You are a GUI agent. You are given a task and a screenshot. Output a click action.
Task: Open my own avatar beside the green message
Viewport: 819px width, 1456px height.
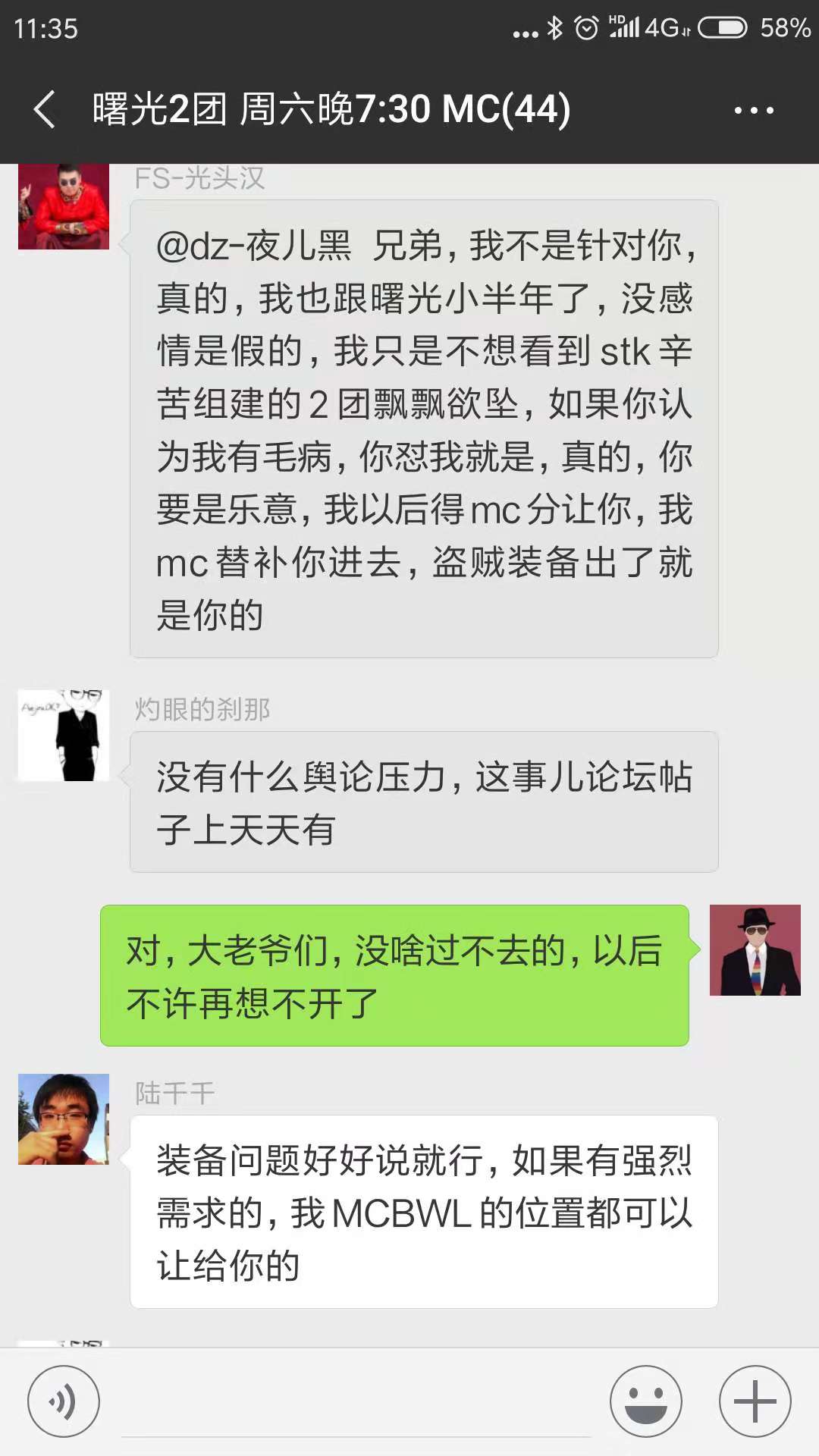click(755, 950)
